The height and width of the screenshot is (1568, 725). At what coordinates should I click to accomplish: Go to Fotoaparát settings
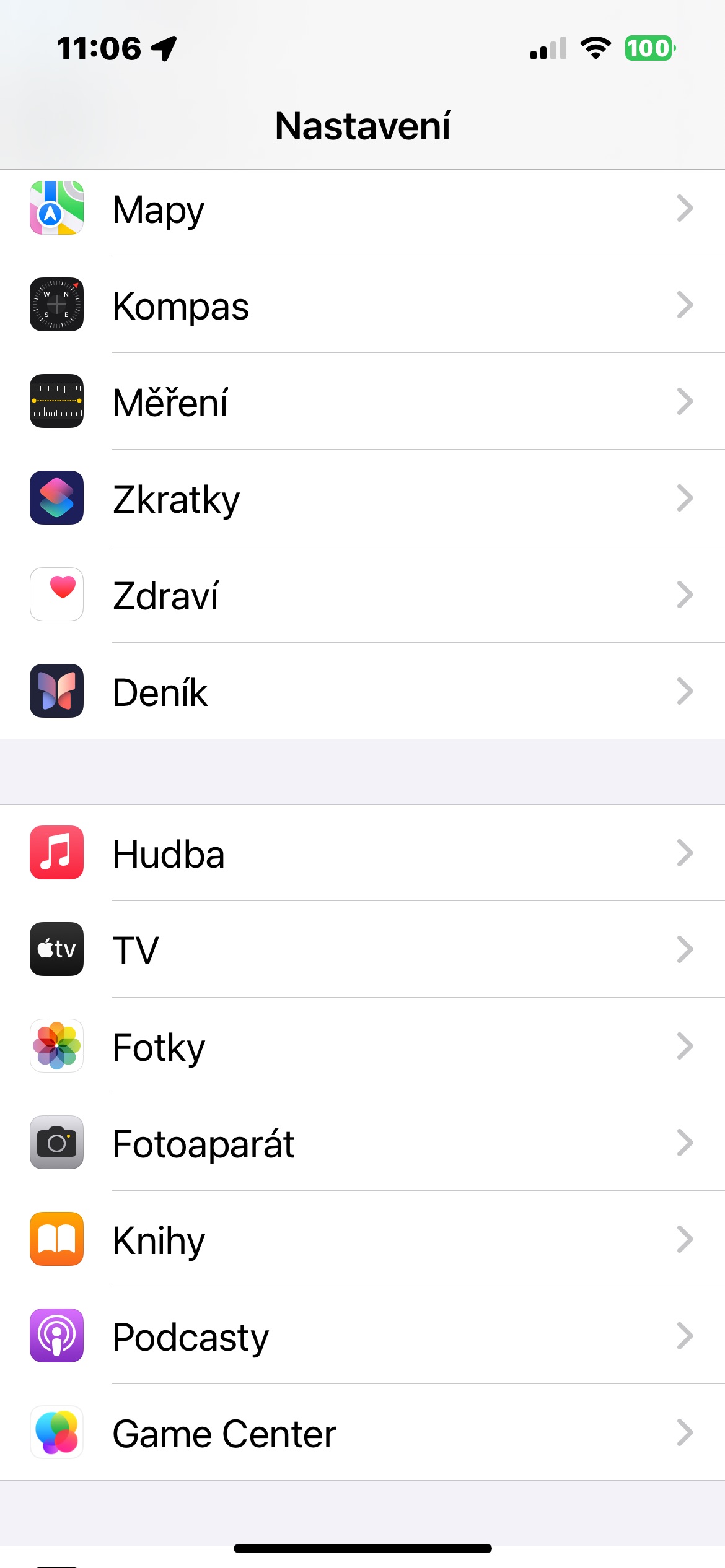(362, 1143)
